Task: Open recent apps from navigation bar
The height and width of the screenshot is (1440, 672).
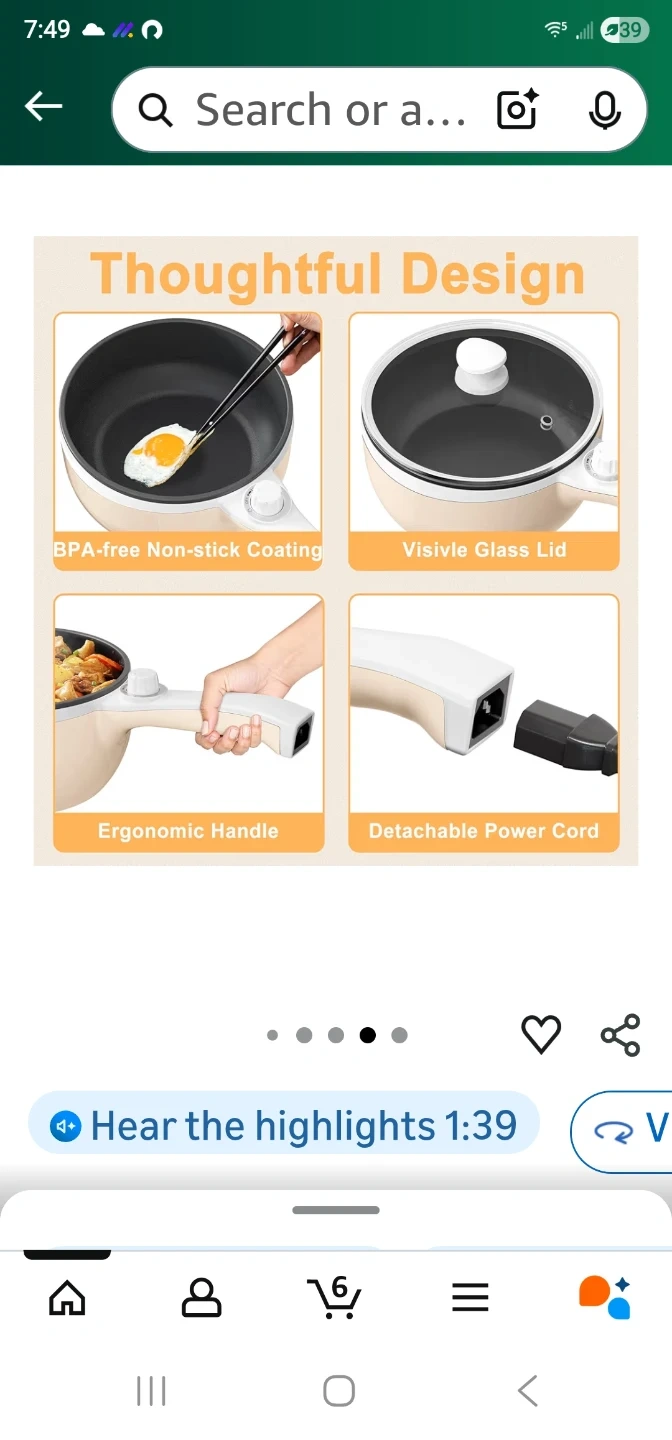Action: click(x=151, y=1390)
